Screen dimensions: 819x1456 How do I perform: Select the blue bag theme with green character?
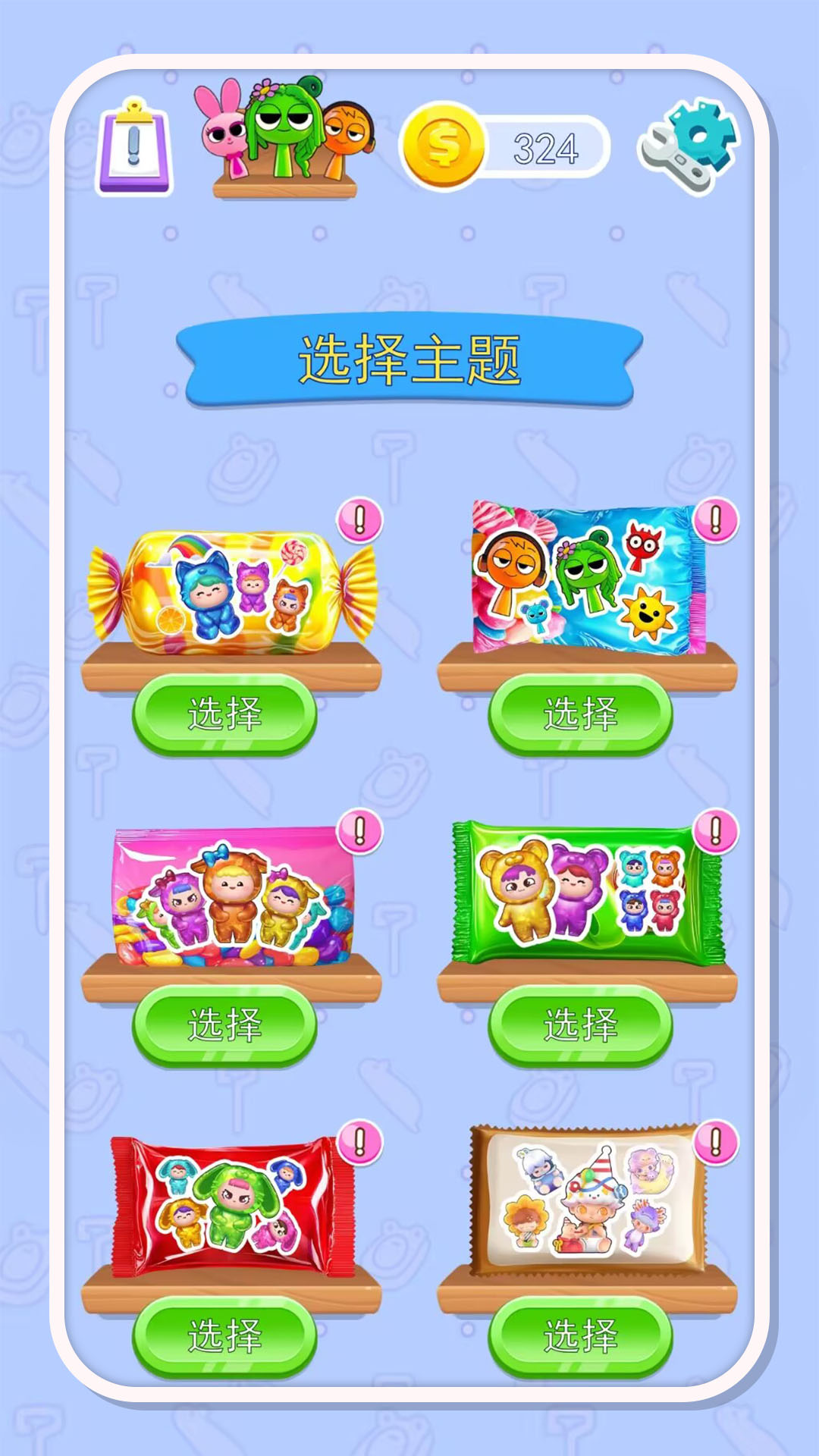pos(580,714)
